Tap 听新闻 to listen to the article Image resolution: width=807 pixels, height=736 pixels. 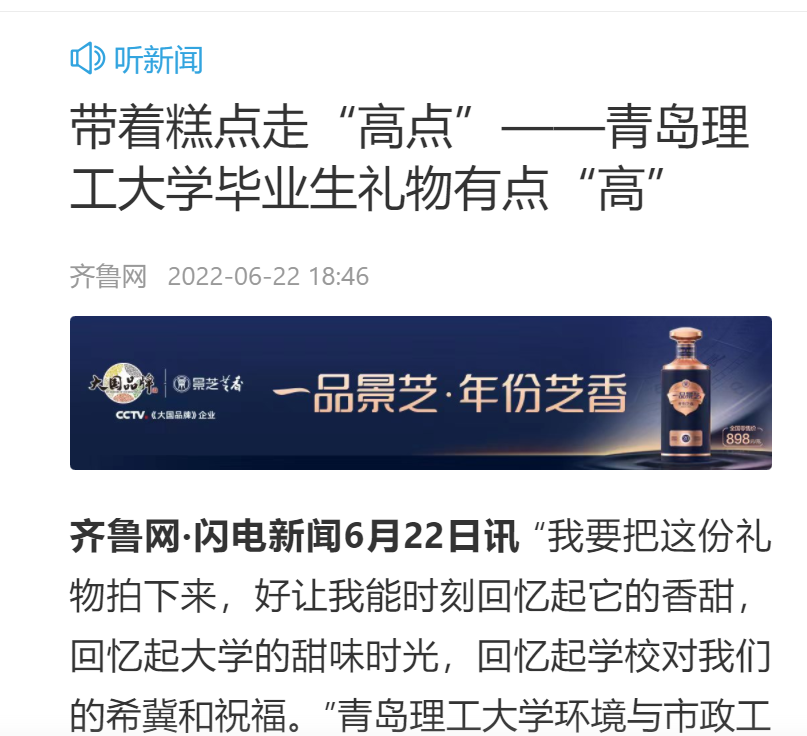(x=137, y=60)
